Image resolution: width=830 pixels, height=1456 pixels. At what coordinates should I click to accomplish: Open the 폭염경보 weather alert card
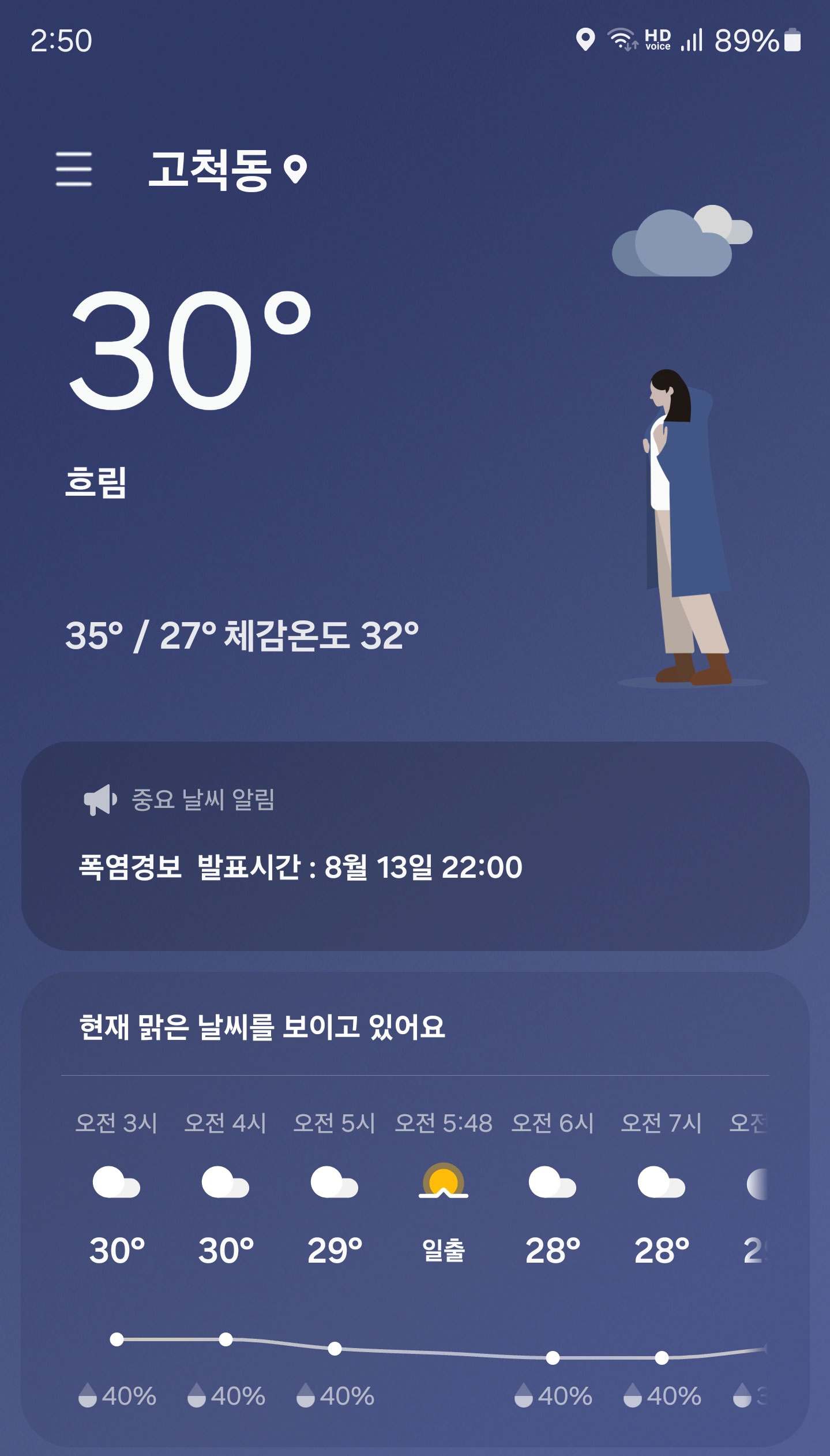tap(415, 845)
